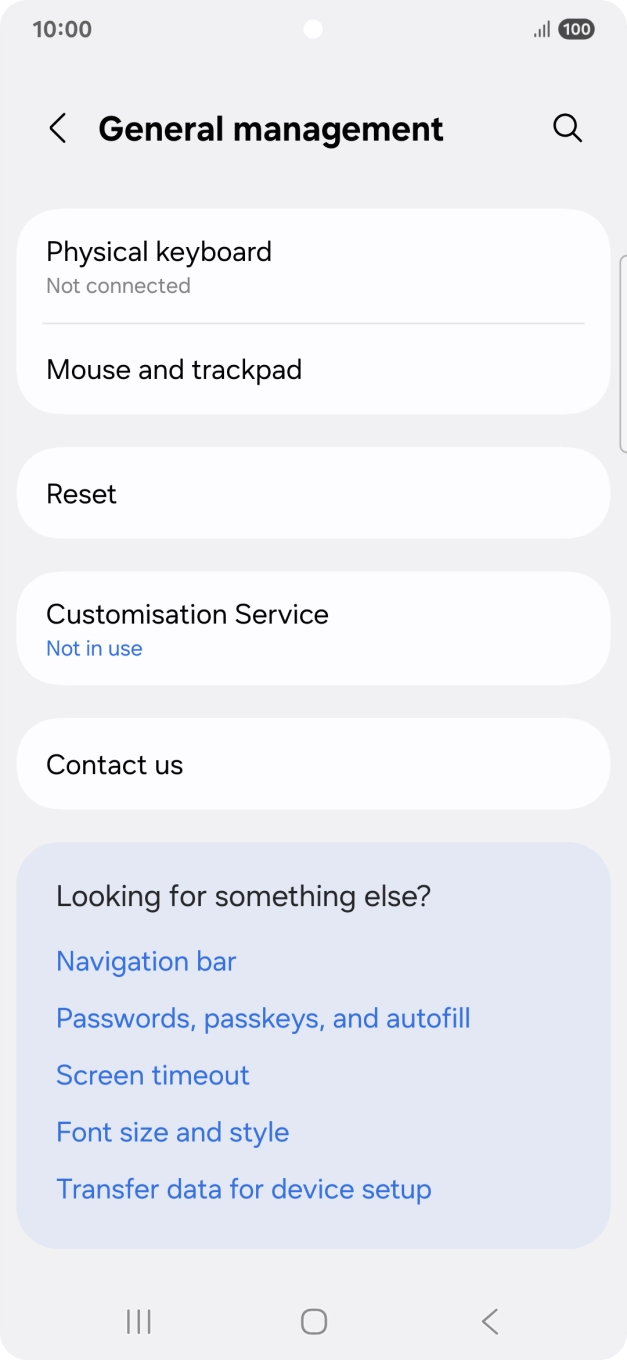This screenshot has width=627, height=1360.
Task: Open Physical keyboard settings
Action: click(x=313, y=266)
